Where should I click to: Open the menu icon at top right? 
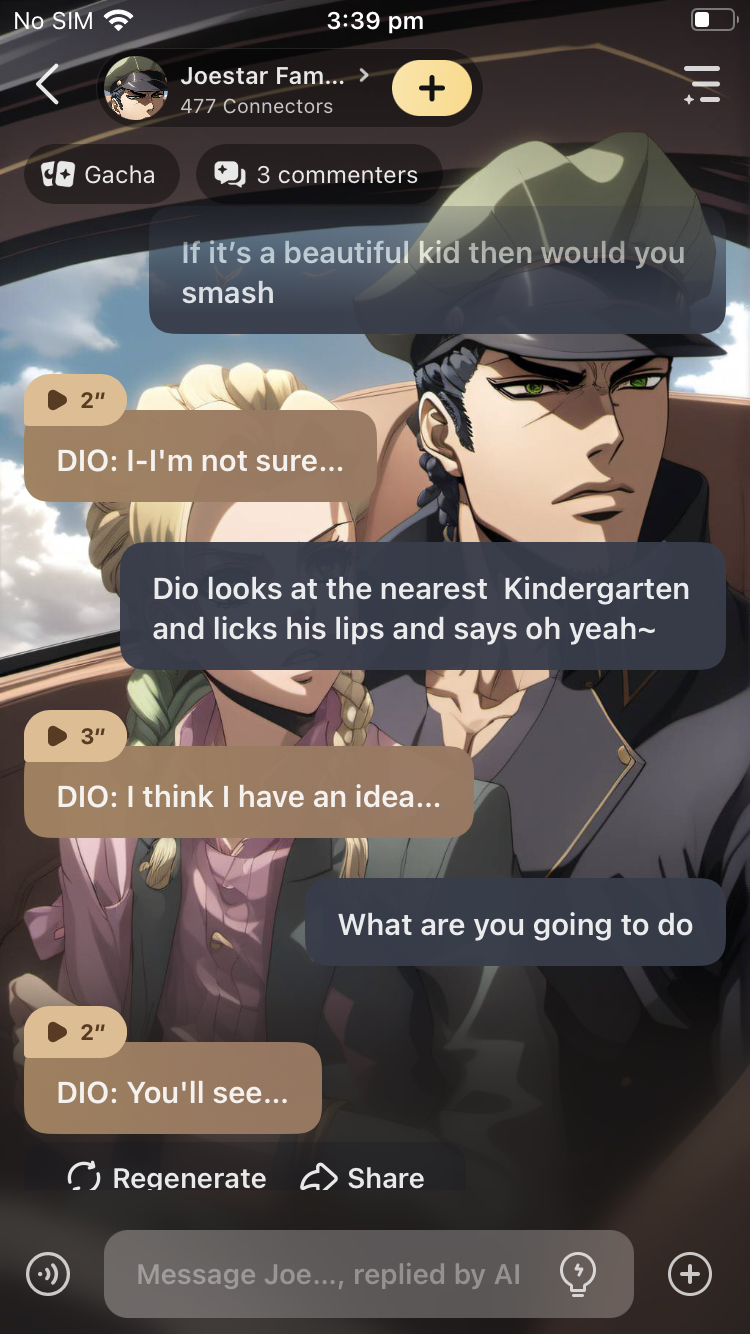[x=702, y=85]
